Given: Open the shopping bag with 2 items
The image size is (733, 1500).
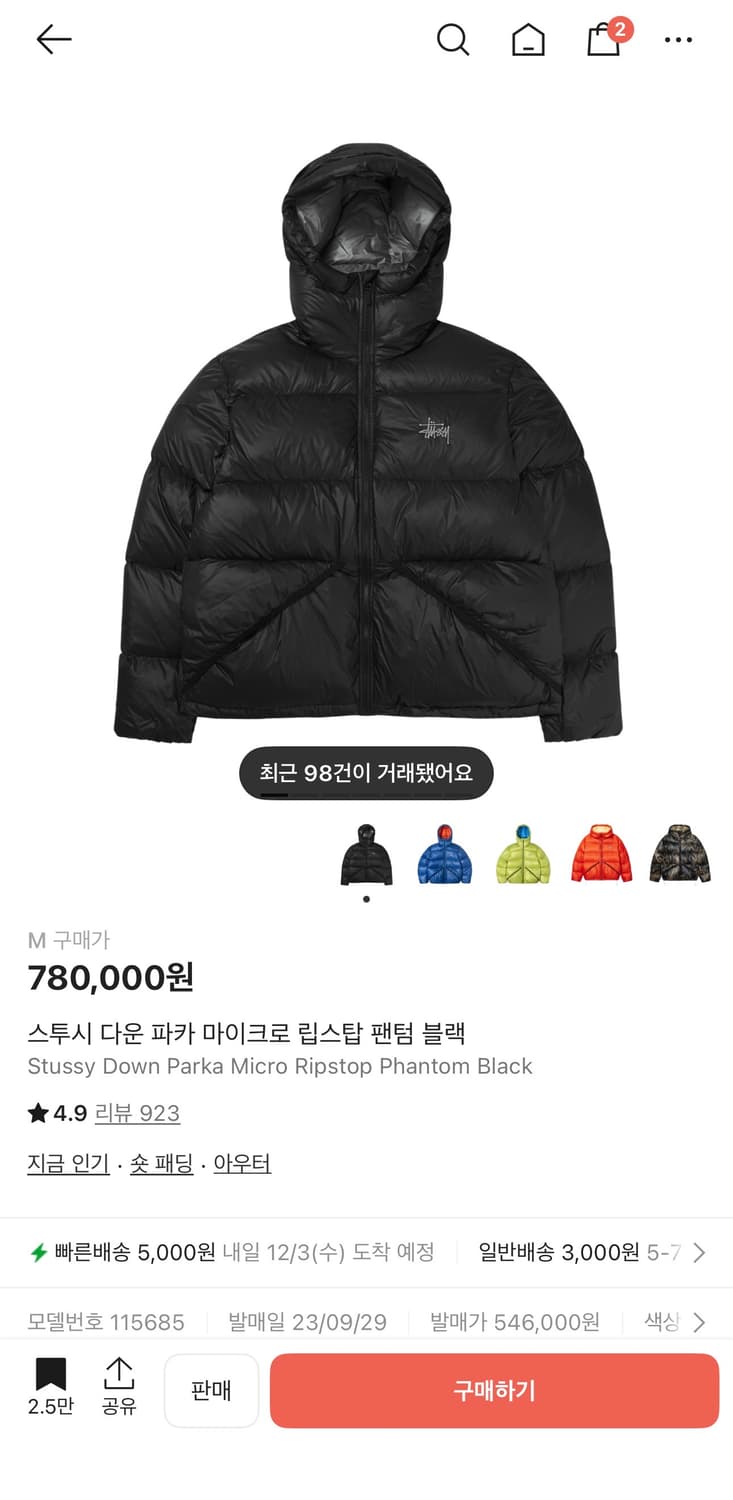Looking at the screenshot, I should [603, 41].
